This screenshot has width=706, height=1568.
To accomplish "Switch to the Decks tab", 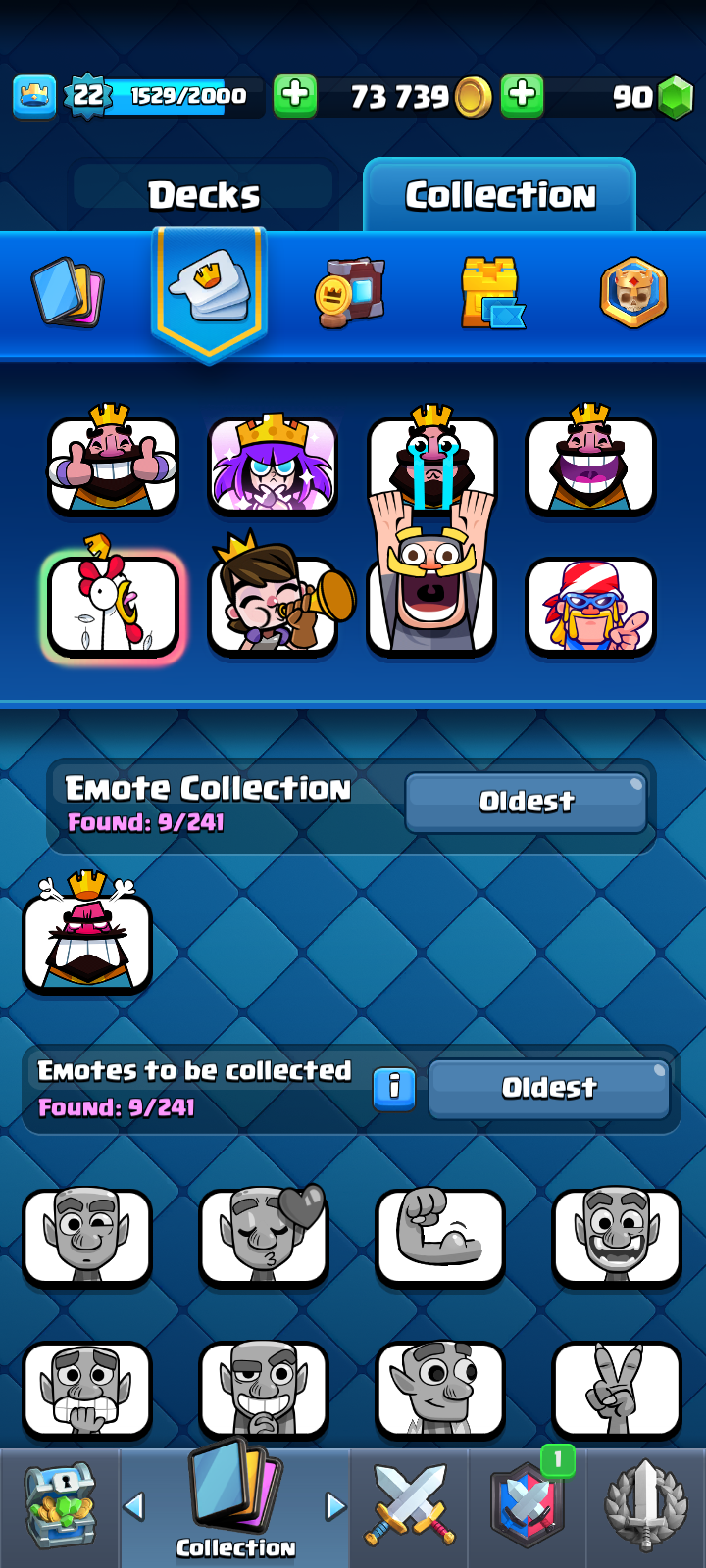I will click(x=204, y=195).
